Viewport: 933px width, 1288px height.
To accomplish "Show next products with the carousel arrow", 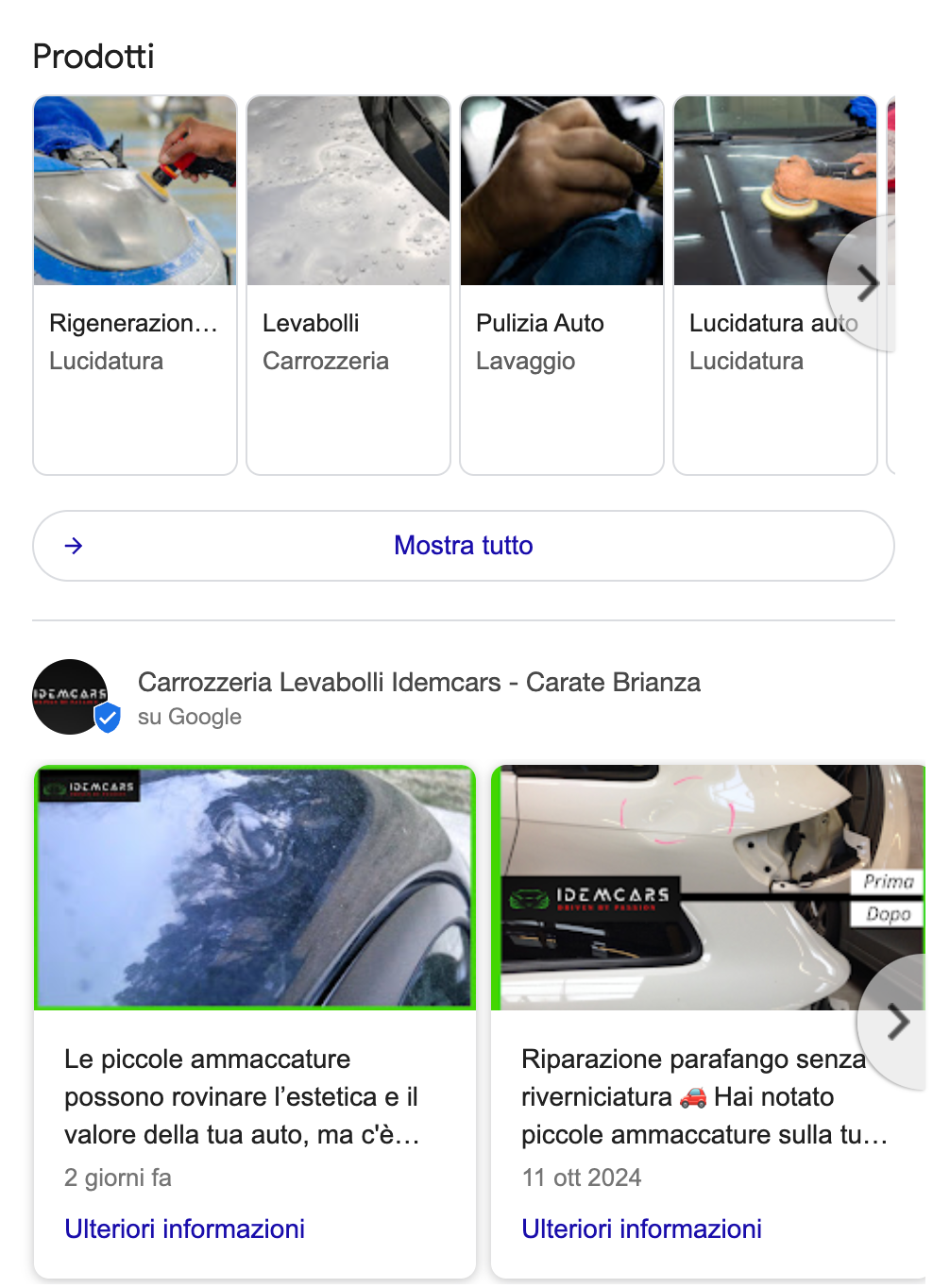I will coord(867,282).
